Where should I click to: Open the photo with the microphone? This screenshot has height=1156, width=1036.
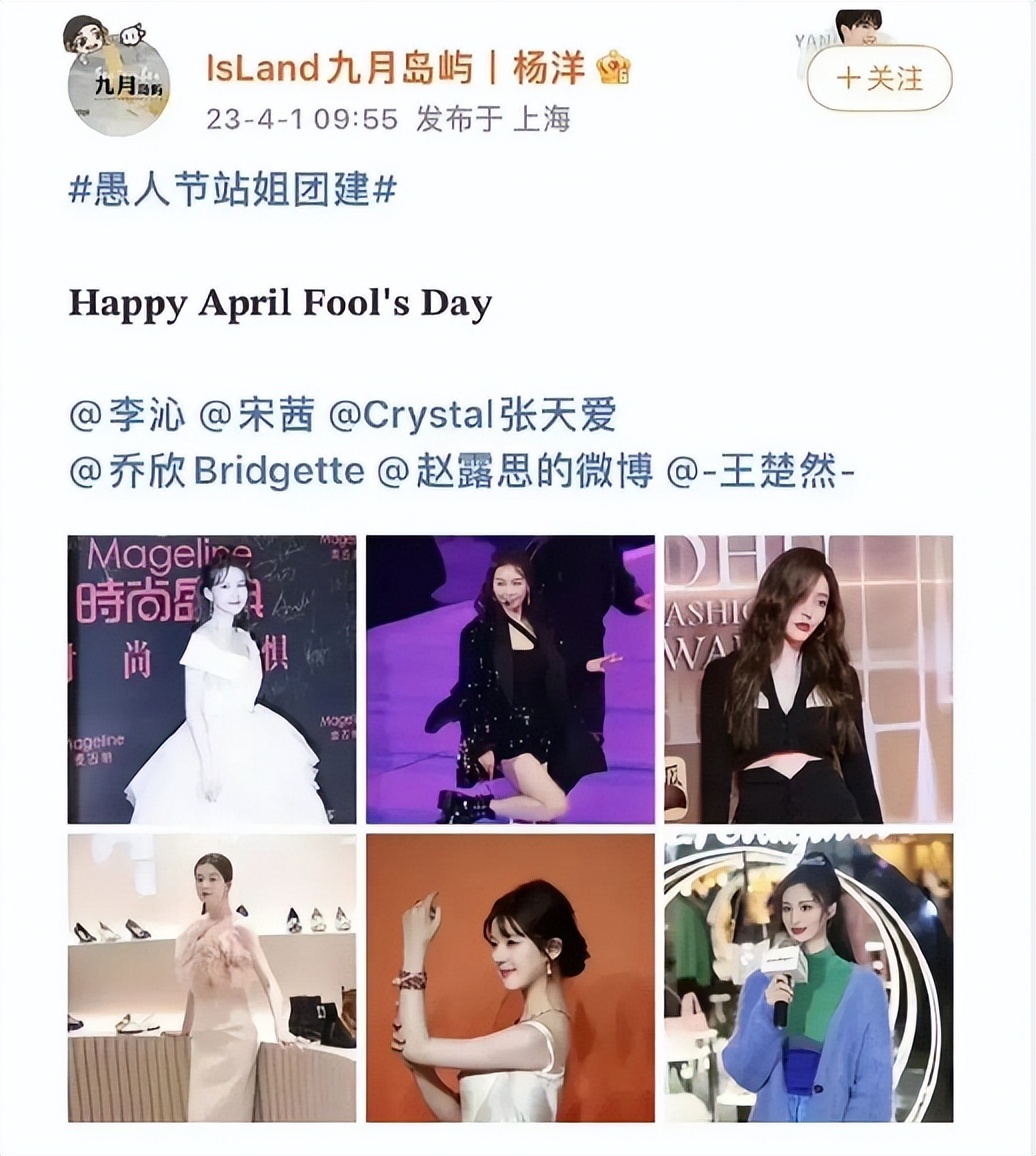click(809, 980)
